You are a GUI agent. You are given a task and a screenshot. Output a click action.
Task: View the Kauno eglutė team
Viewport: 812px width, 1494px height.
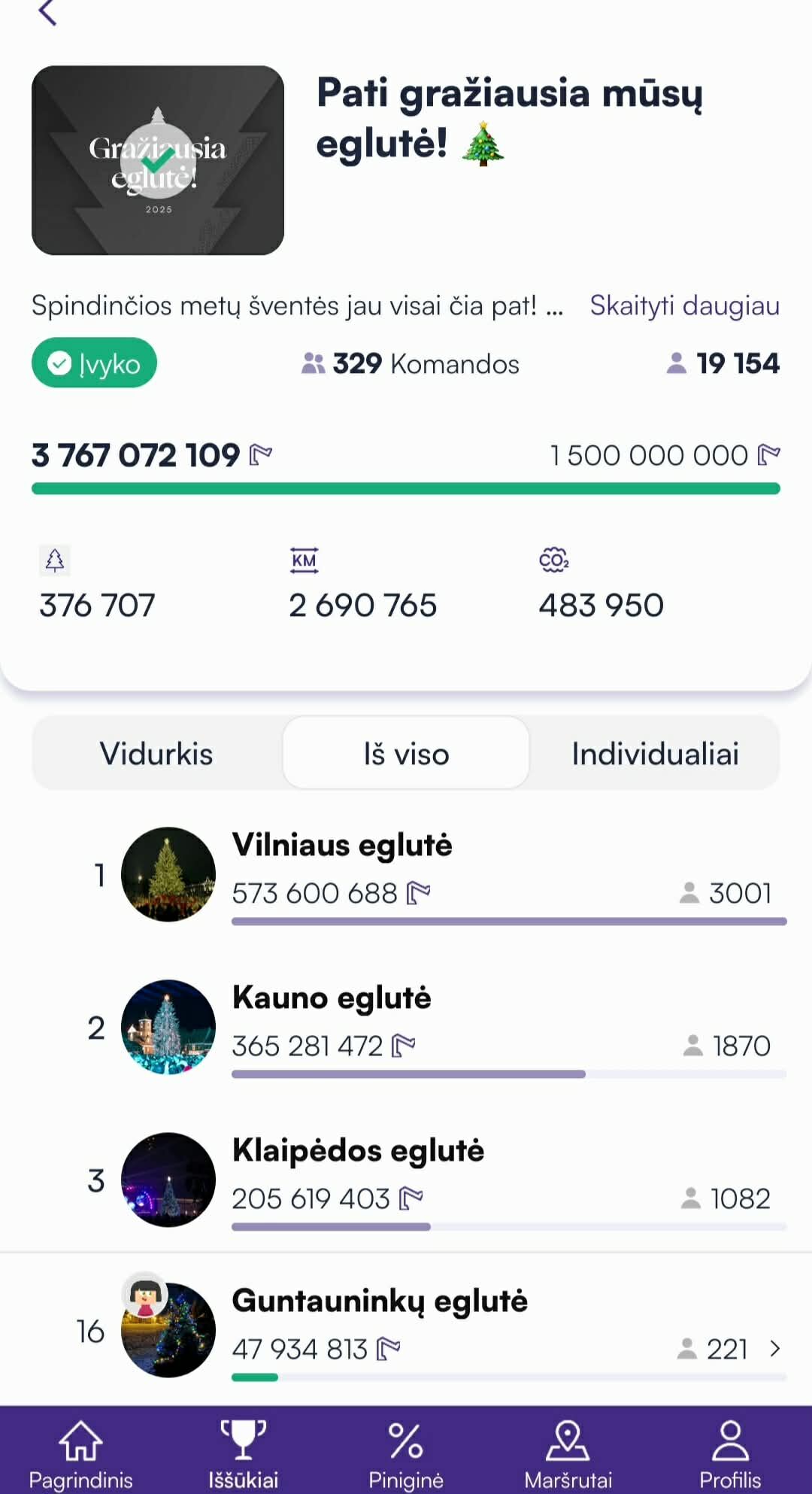(451, 1027)
